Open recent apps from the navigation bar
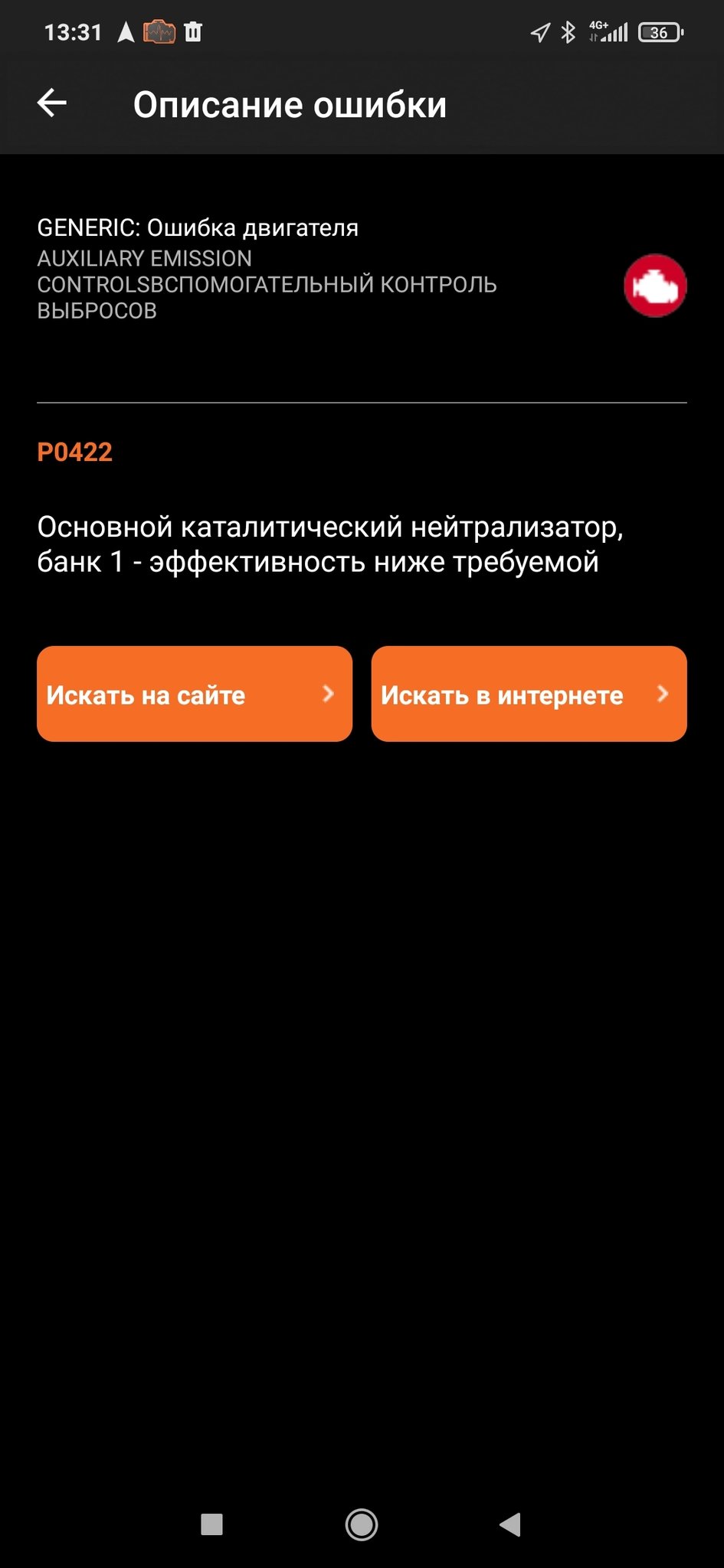This screenshot has width=724, height=1568. pyautogui.click(x=211, y=1524)
